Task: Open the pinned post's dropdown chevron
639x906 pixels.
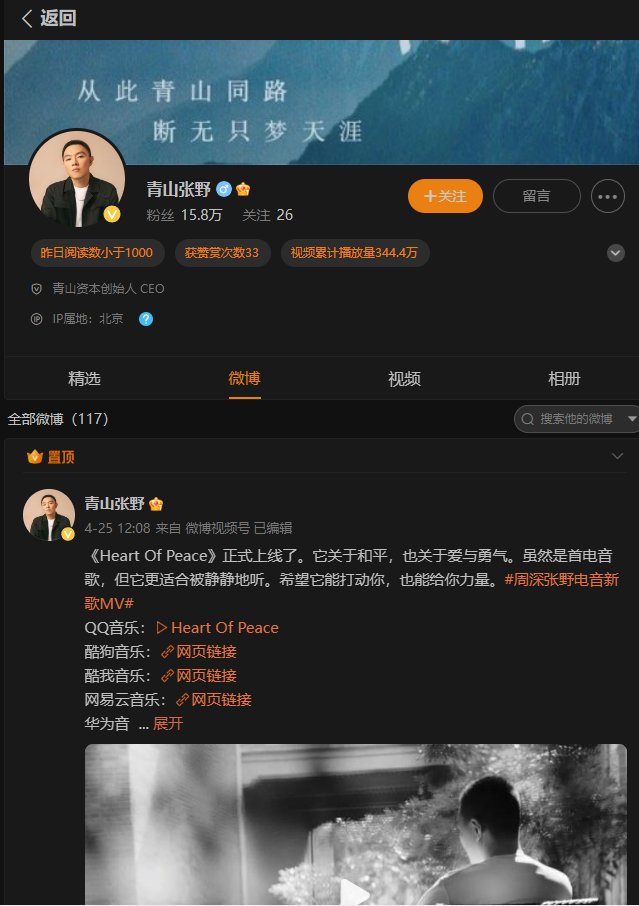Action: pos(616,457)
